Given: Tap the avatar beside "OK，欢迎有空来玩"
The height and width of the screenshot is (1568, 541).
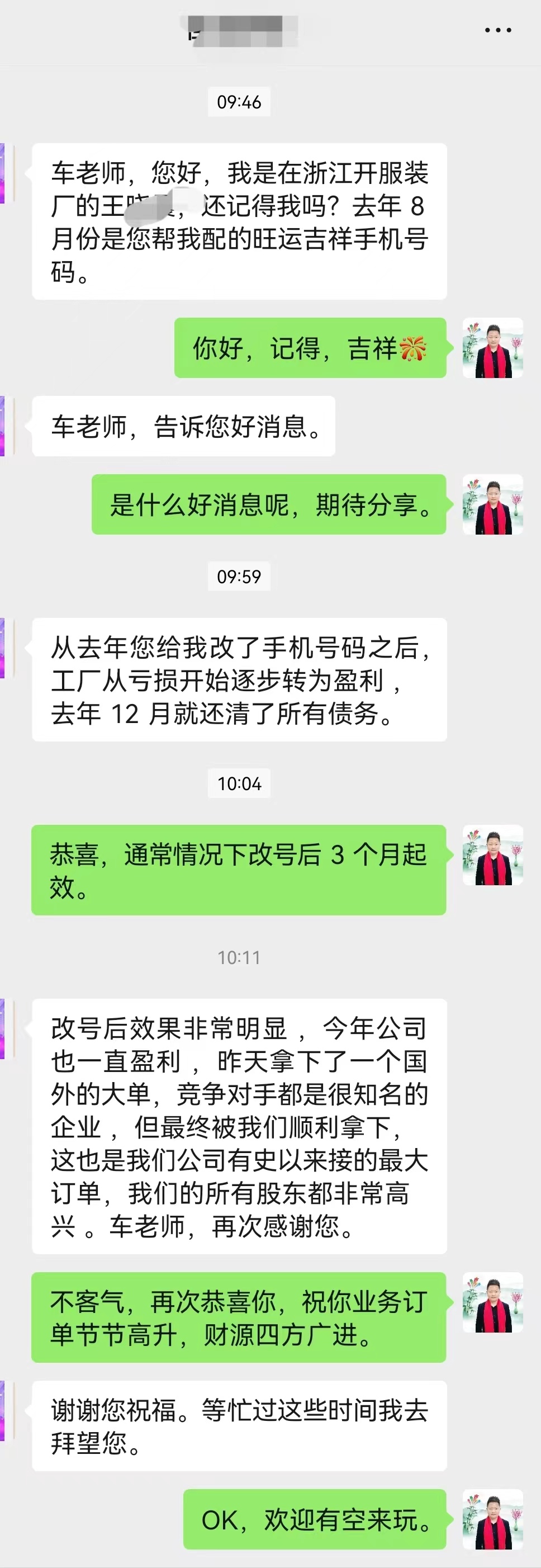Looking at the screenshot, I should point(492,1519).
